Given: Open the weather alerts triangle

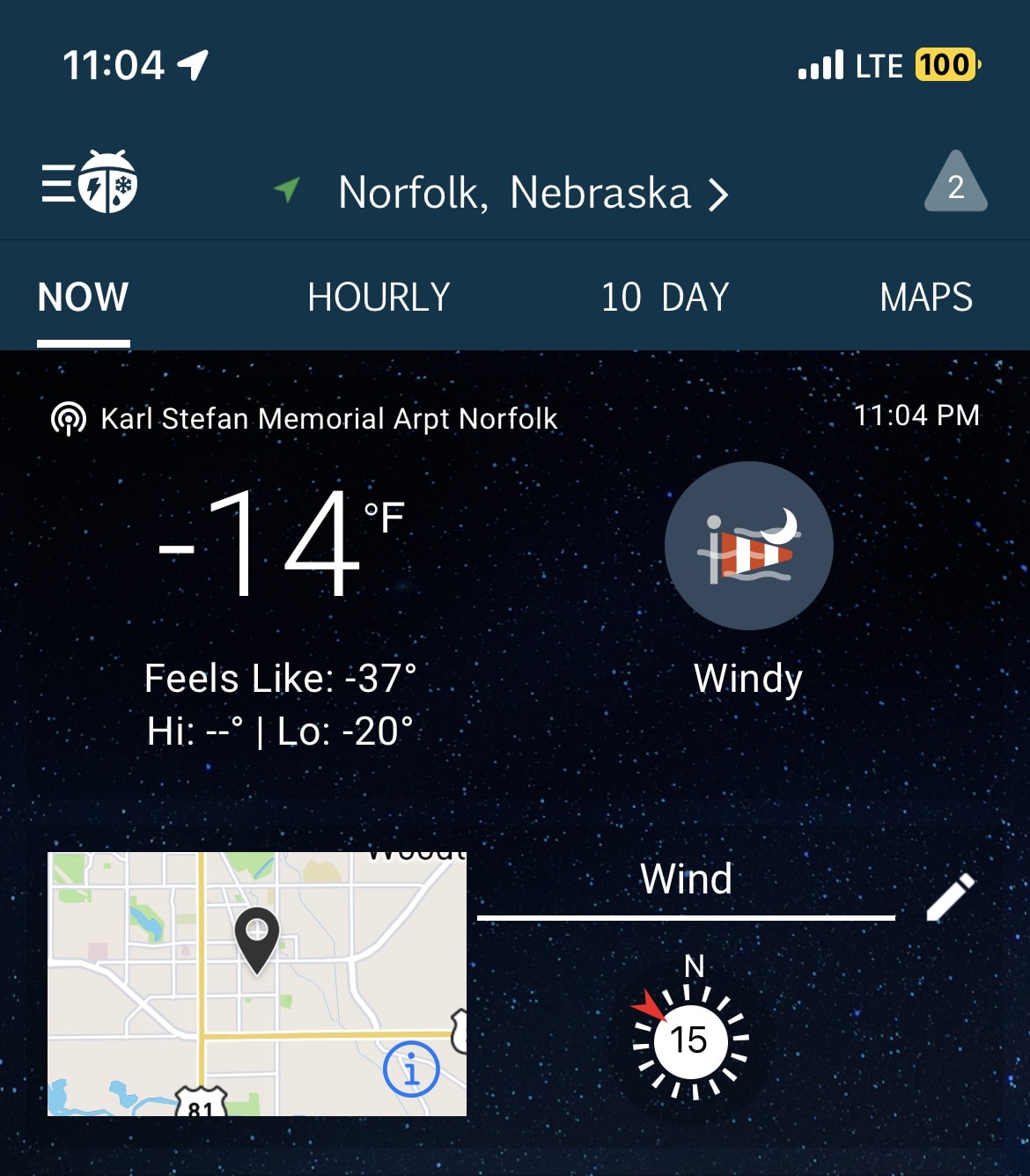Looking at the screenshot, I should 955,183.
